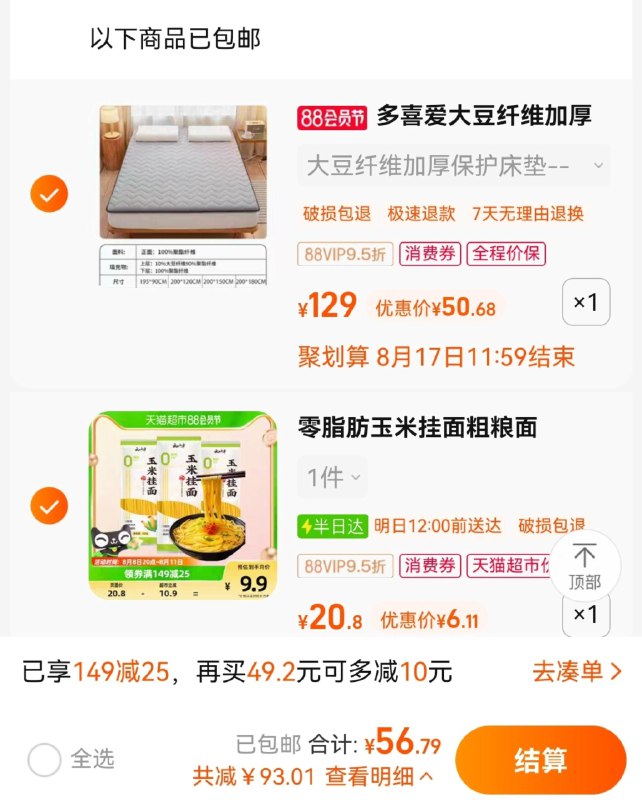Expand 查看明细 discount details
642x800 pixels.
coord(379,776)
